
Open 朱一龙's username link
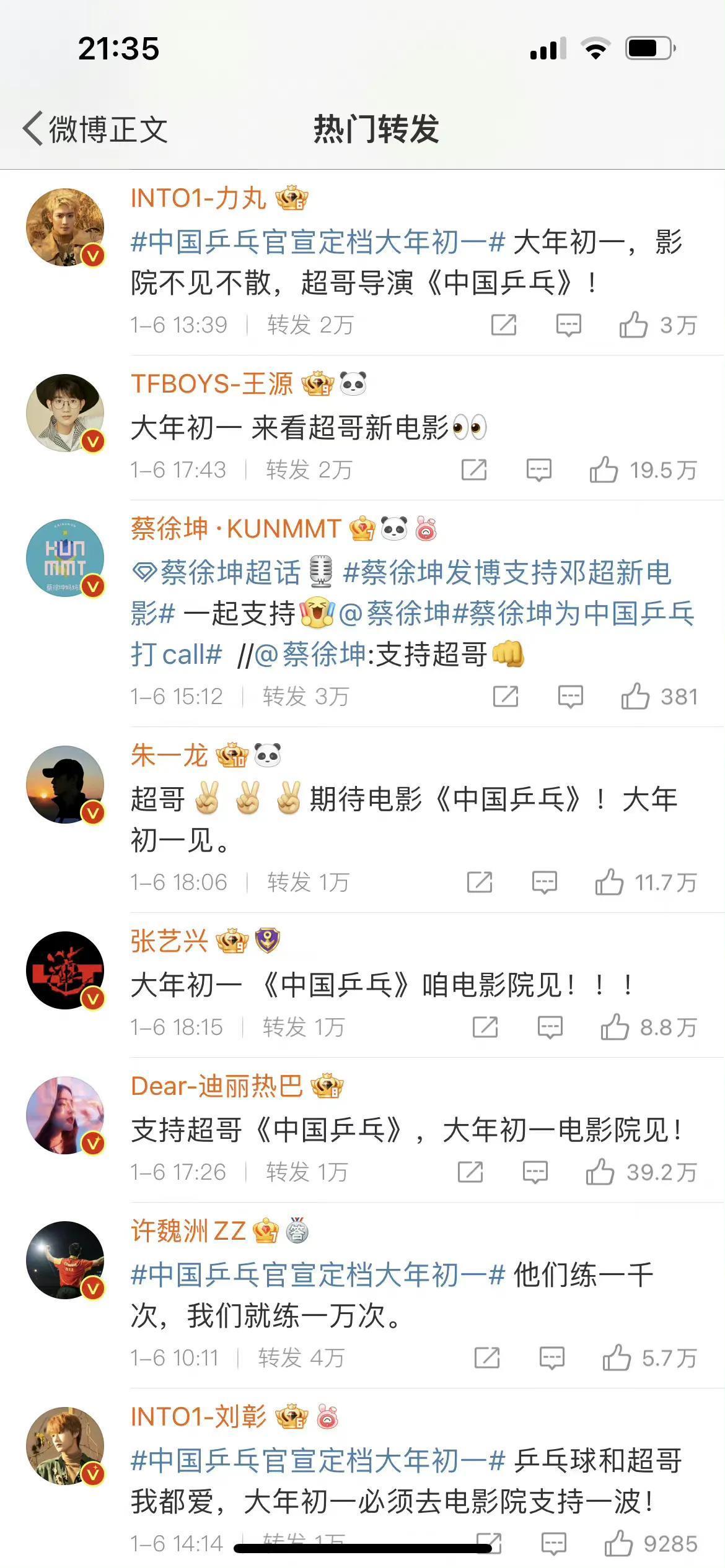[x=169, y=756]
